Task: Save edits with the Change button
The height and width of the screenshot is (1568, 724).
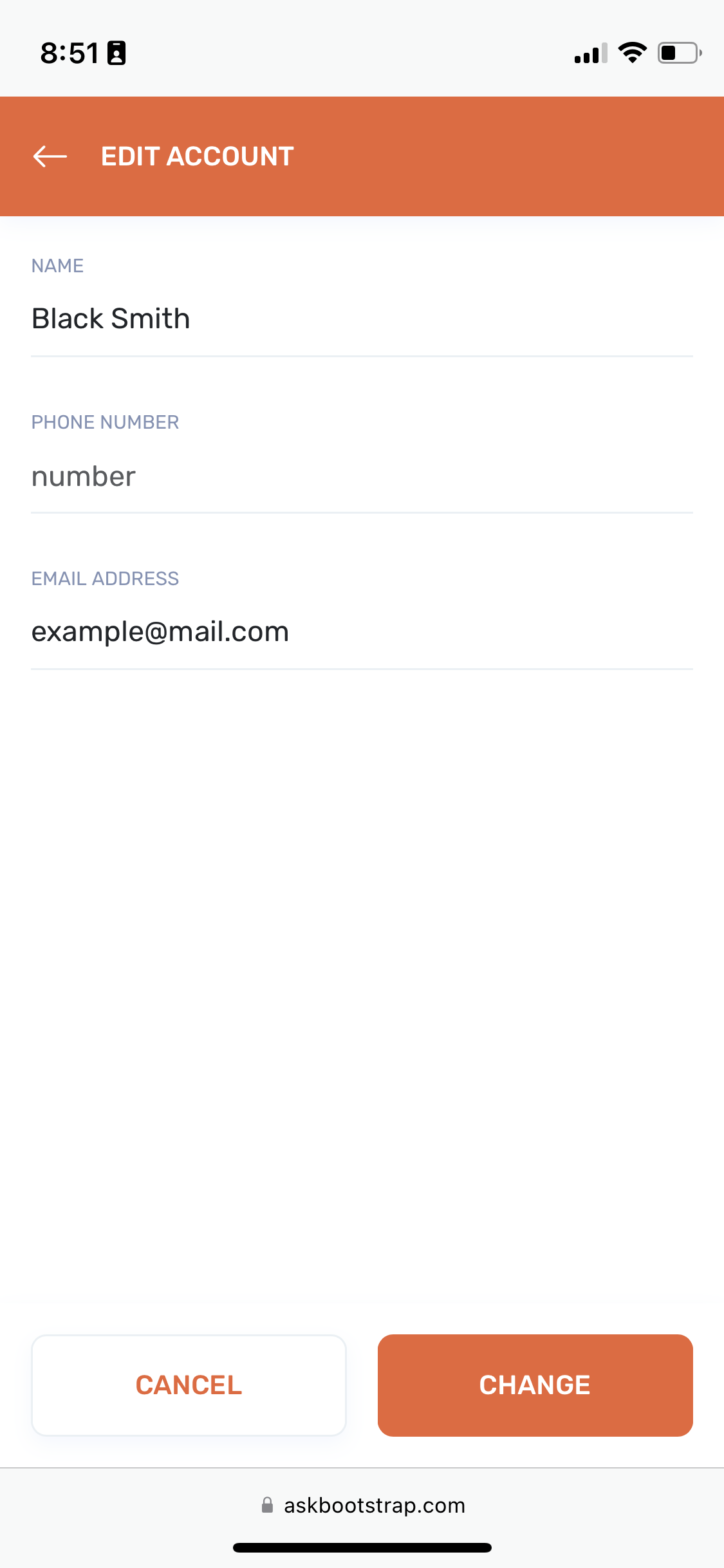Action: pos(535,1385)
